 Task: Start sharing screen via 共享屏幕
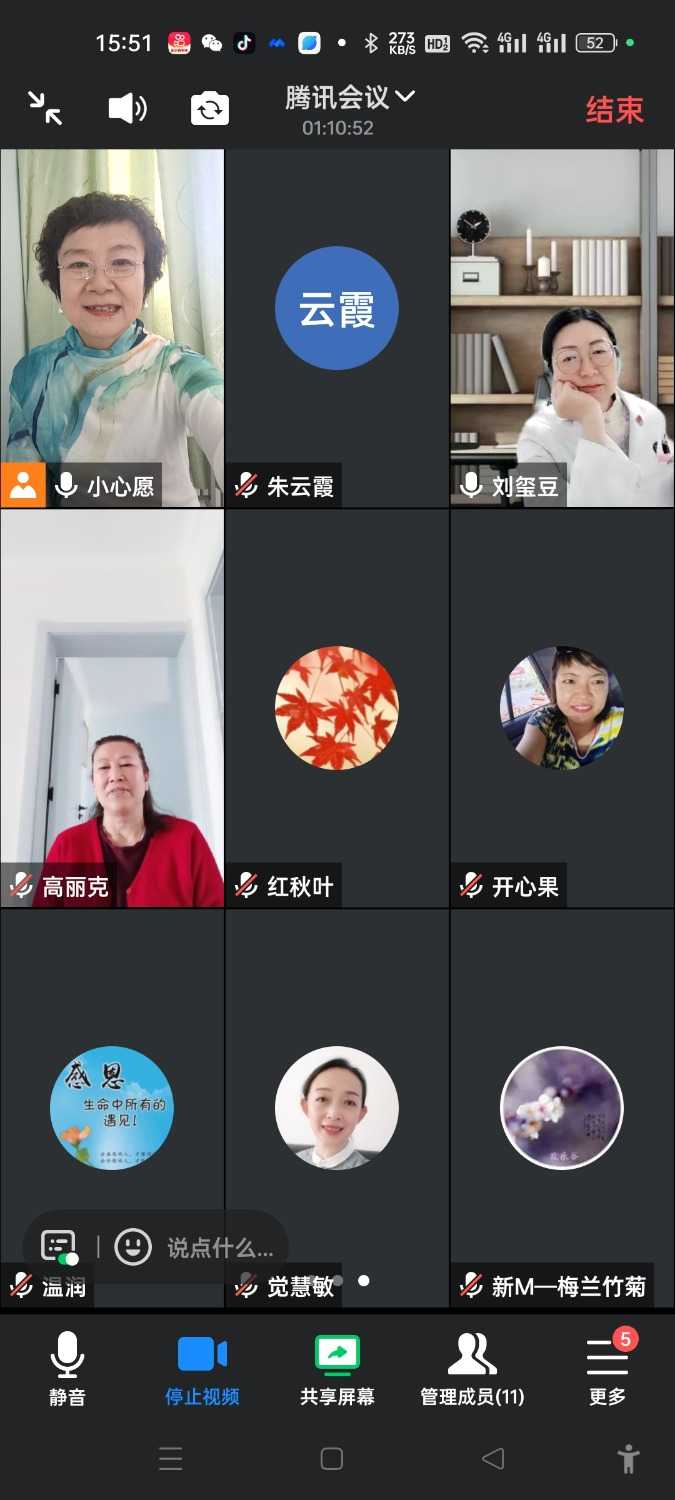[x=337, y=1369]
